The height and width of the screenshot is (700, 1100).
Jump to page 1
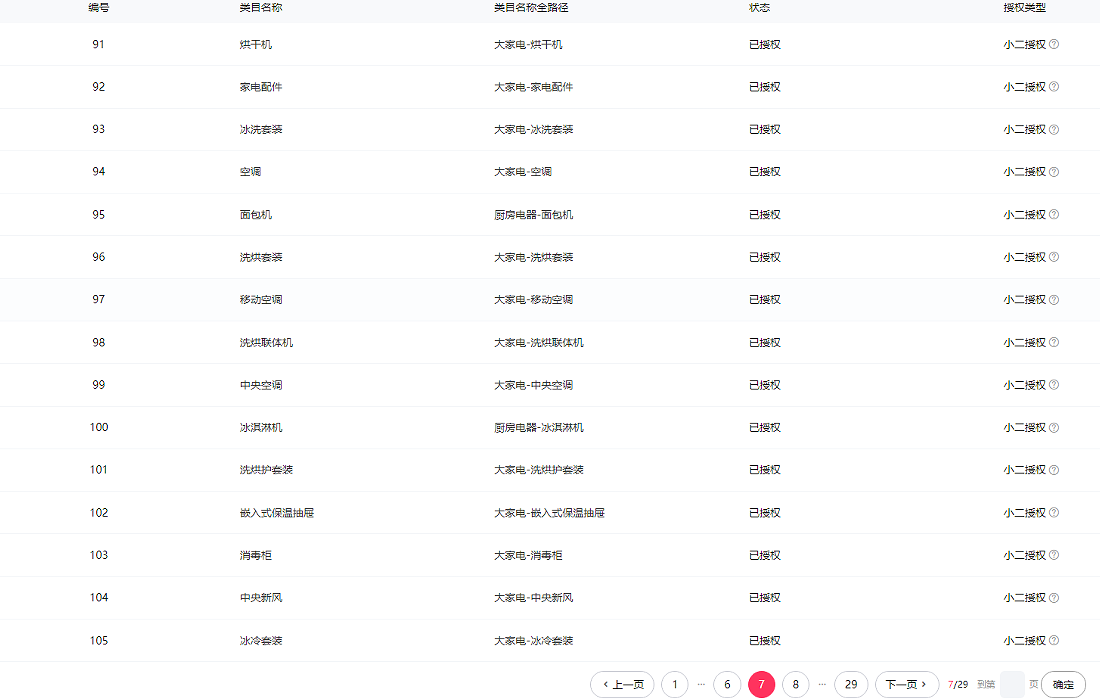(675, 685)
